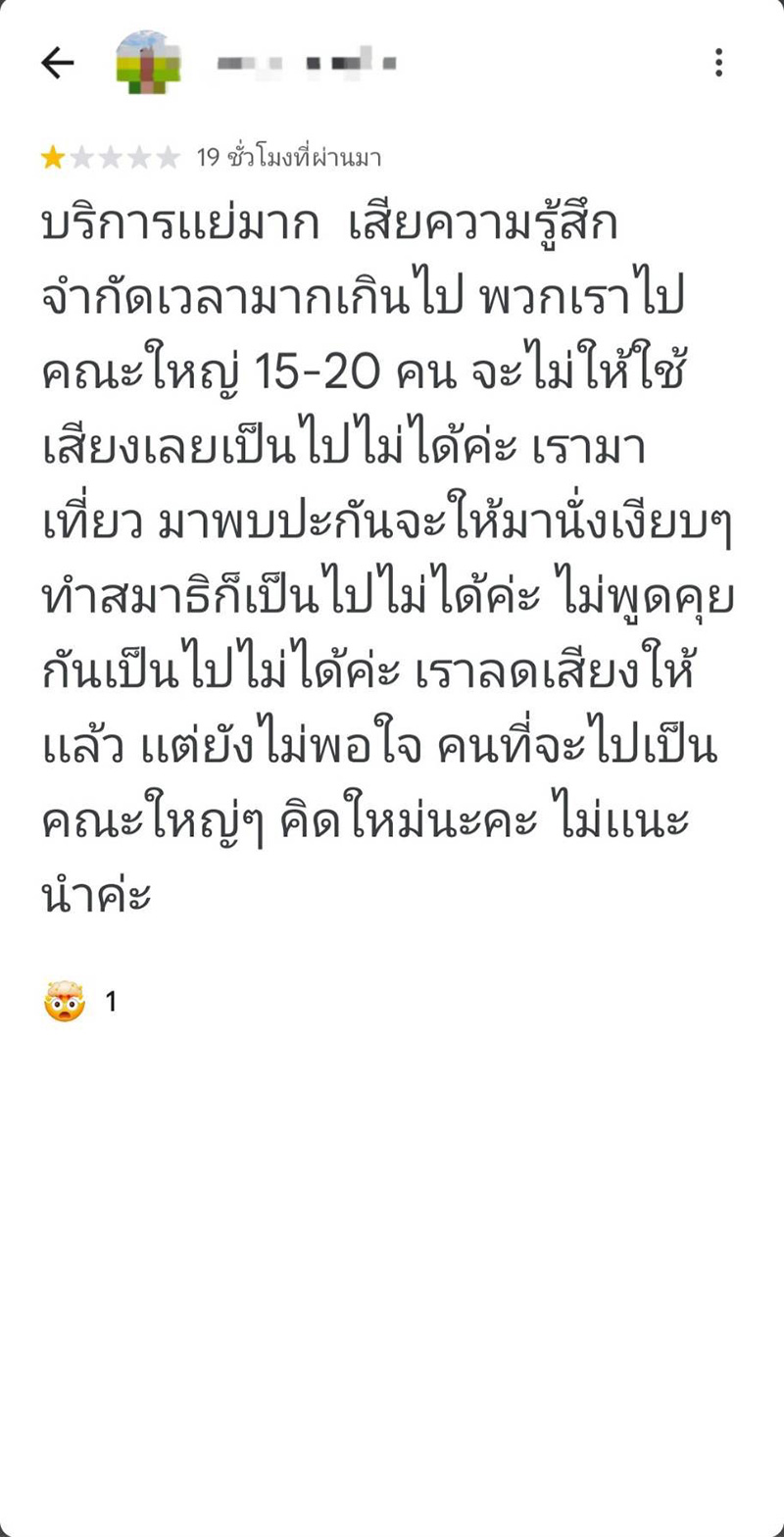Expand options via the overflow menu

click(x=718, y=62)
